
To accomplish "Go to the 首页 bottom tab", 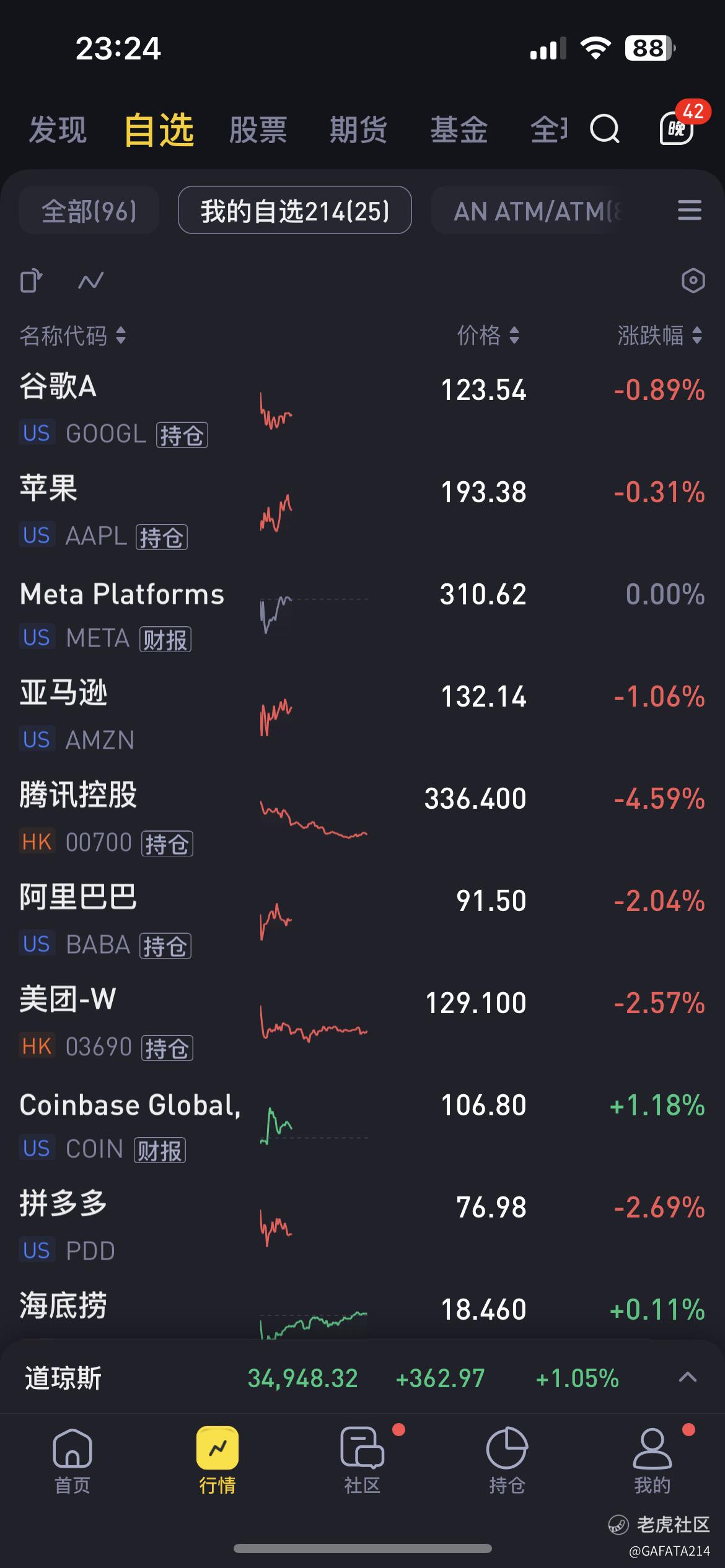I will (x=72, y=1459).
